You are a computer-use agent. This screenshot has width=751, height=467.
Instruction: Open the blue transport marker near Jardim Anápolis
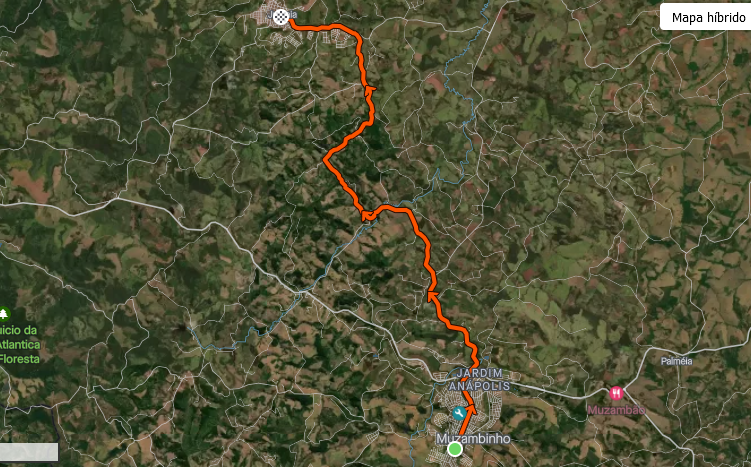click(459, 412)
